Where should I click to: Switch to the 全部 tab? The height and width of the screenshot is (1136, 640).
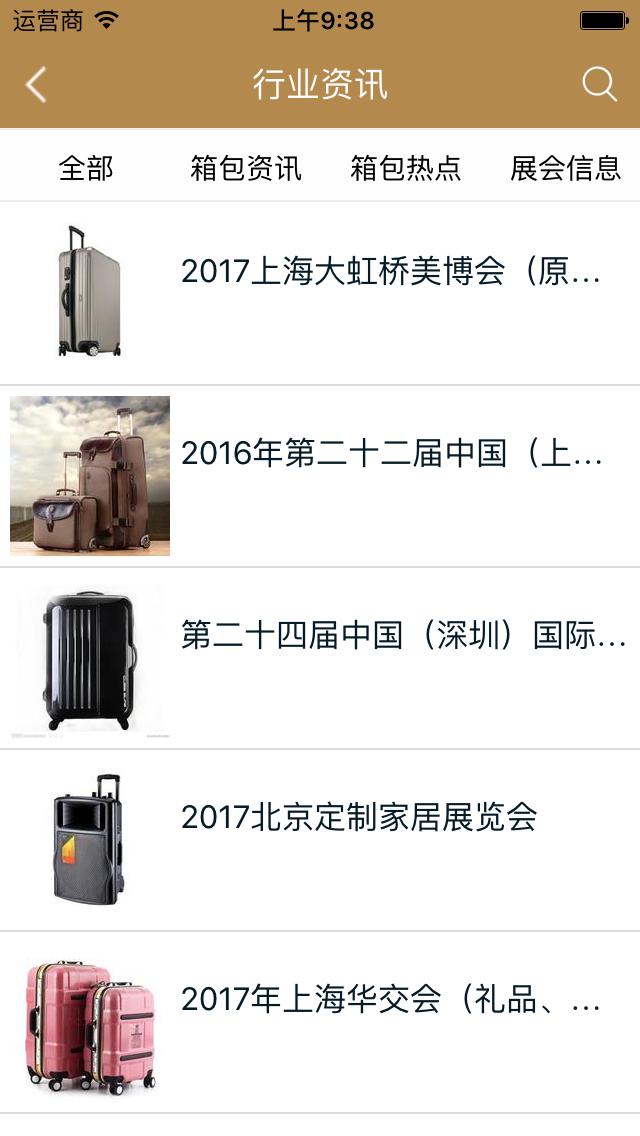tap(86, 168)
